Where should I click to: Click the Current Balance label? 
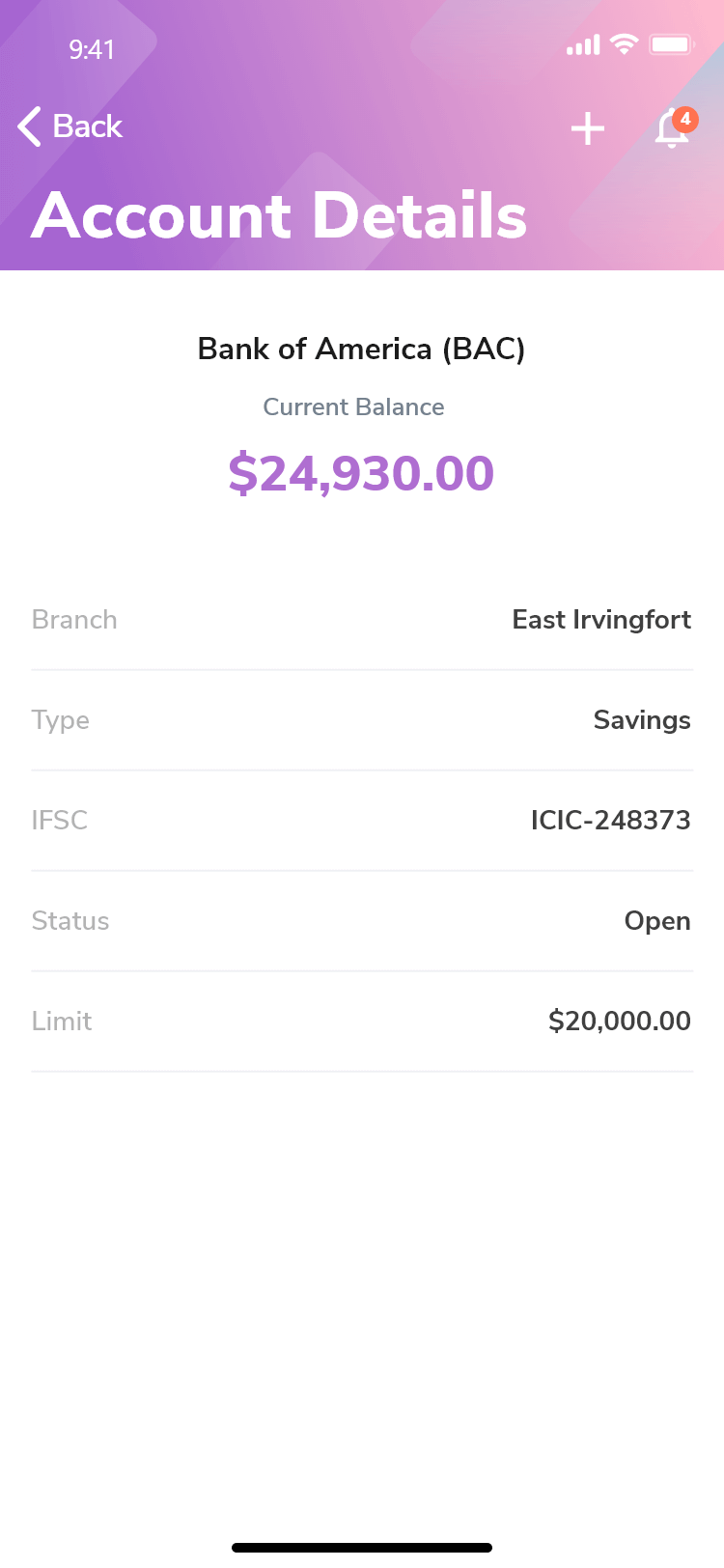point(353,406)
